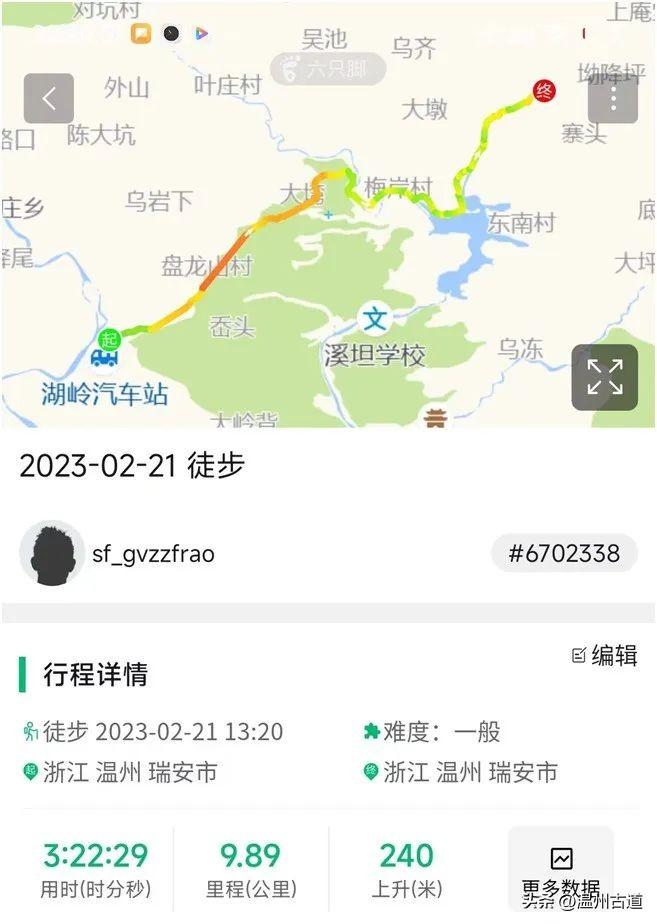Open the profile of sf_gvzzfrao

[53, 553]
